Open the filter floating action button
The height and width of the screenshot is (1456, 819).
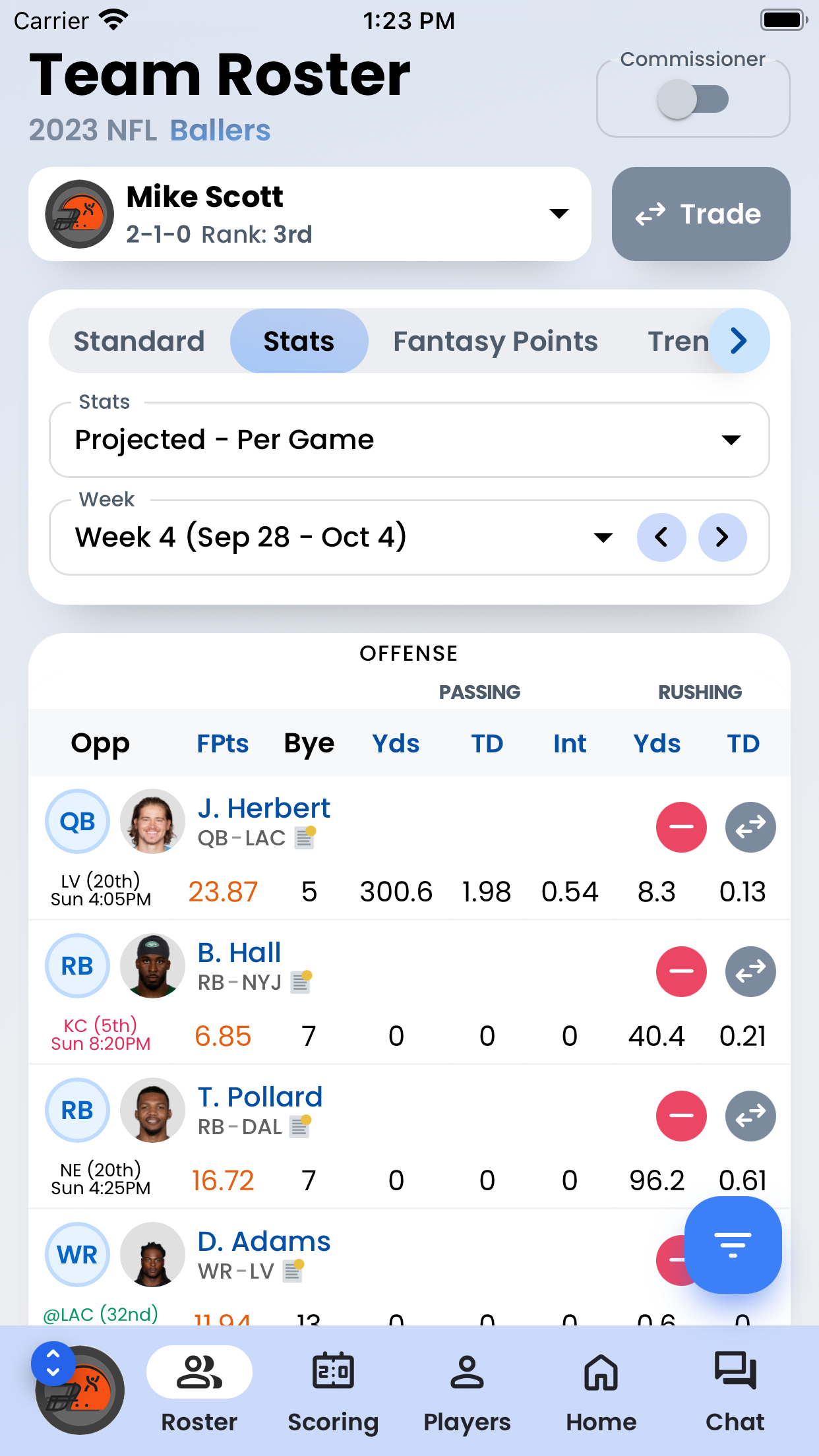click(x=733, y=1245)
